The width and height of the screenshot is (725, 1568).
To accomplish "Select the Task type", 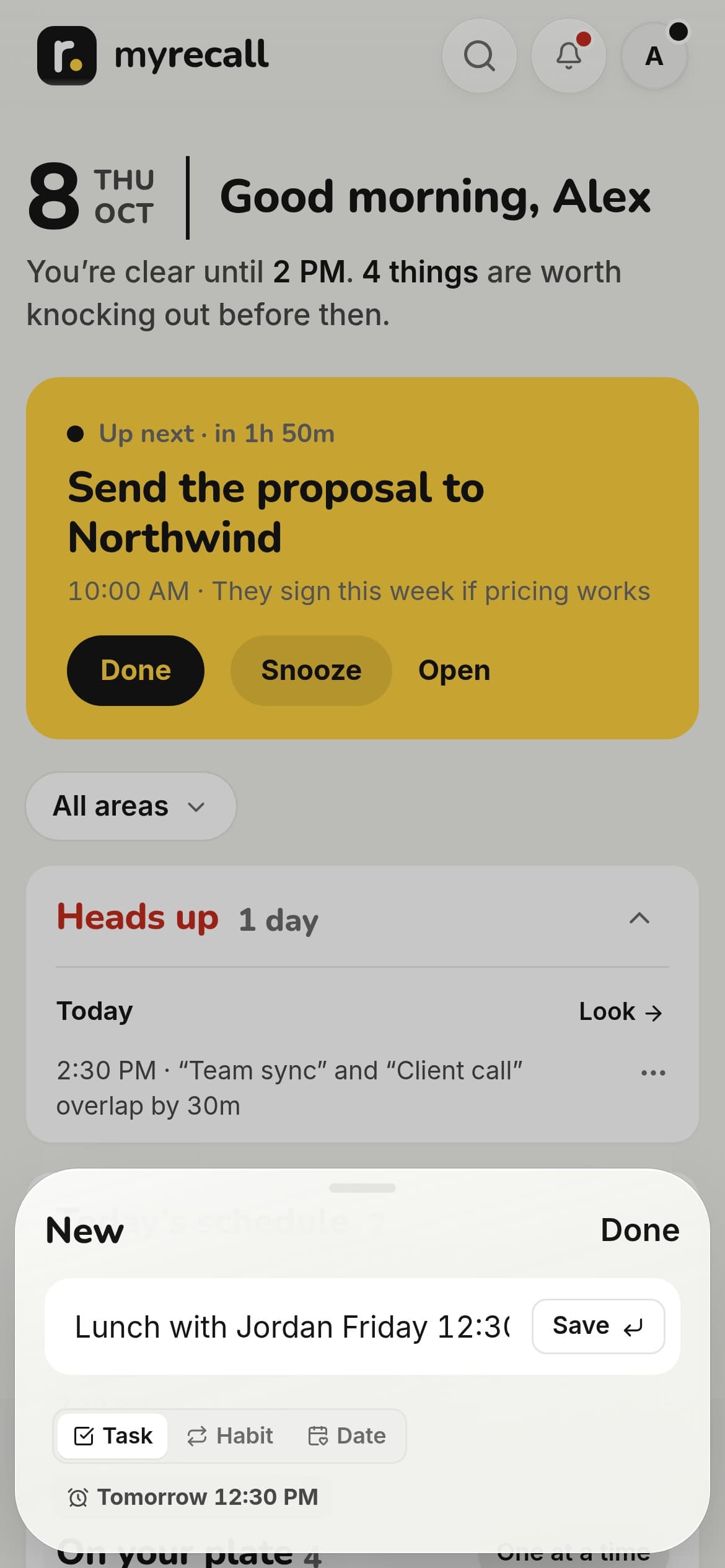I will [x=113, y=1435].
